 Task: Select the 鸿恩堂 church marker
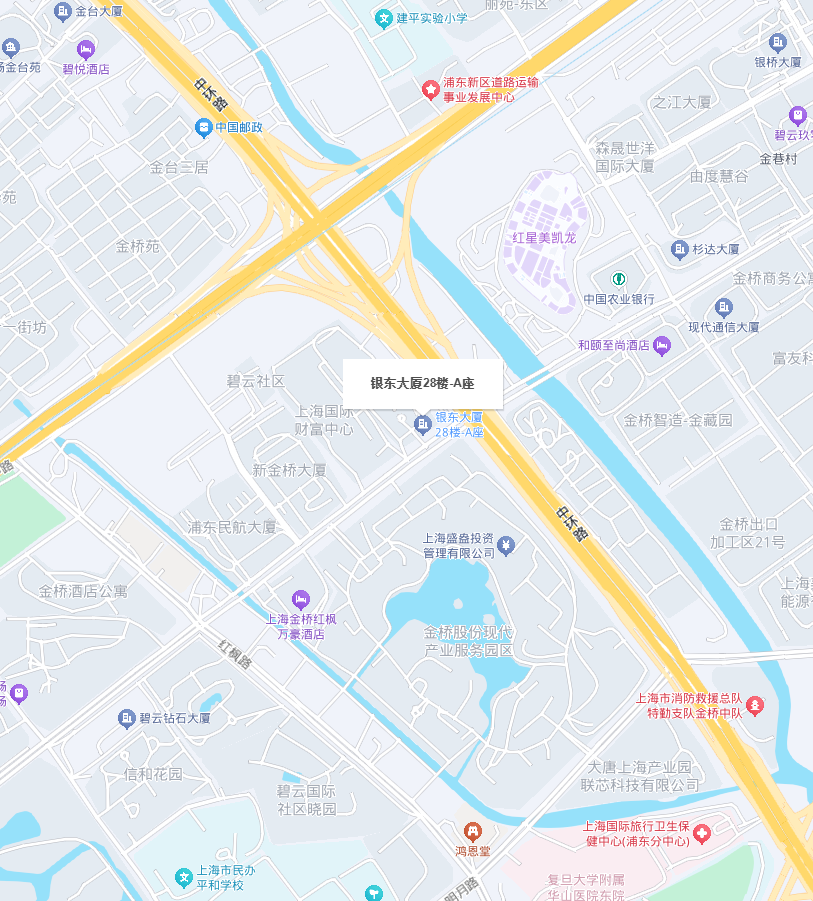[x=472, y=831]
